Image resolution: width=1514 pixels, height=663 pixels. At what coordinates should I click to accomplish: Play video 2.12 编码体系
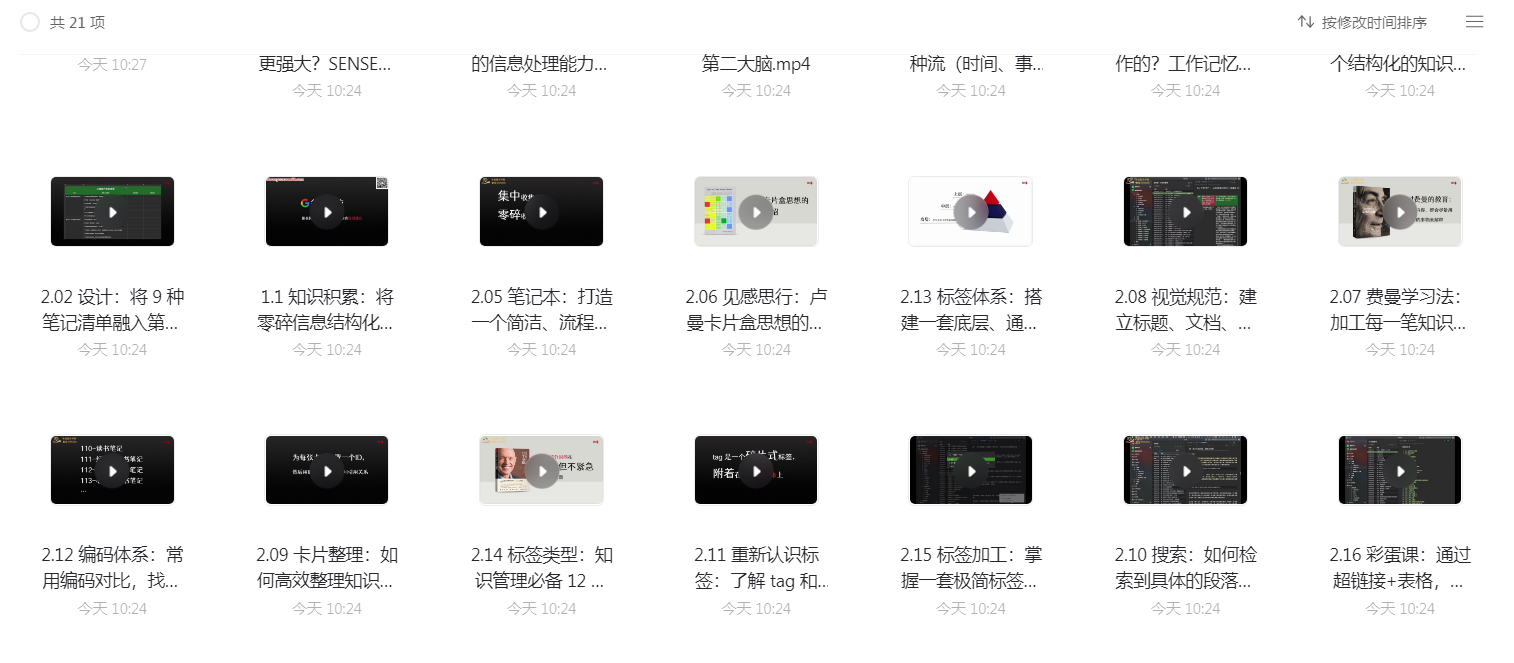(x=112, y=470)
